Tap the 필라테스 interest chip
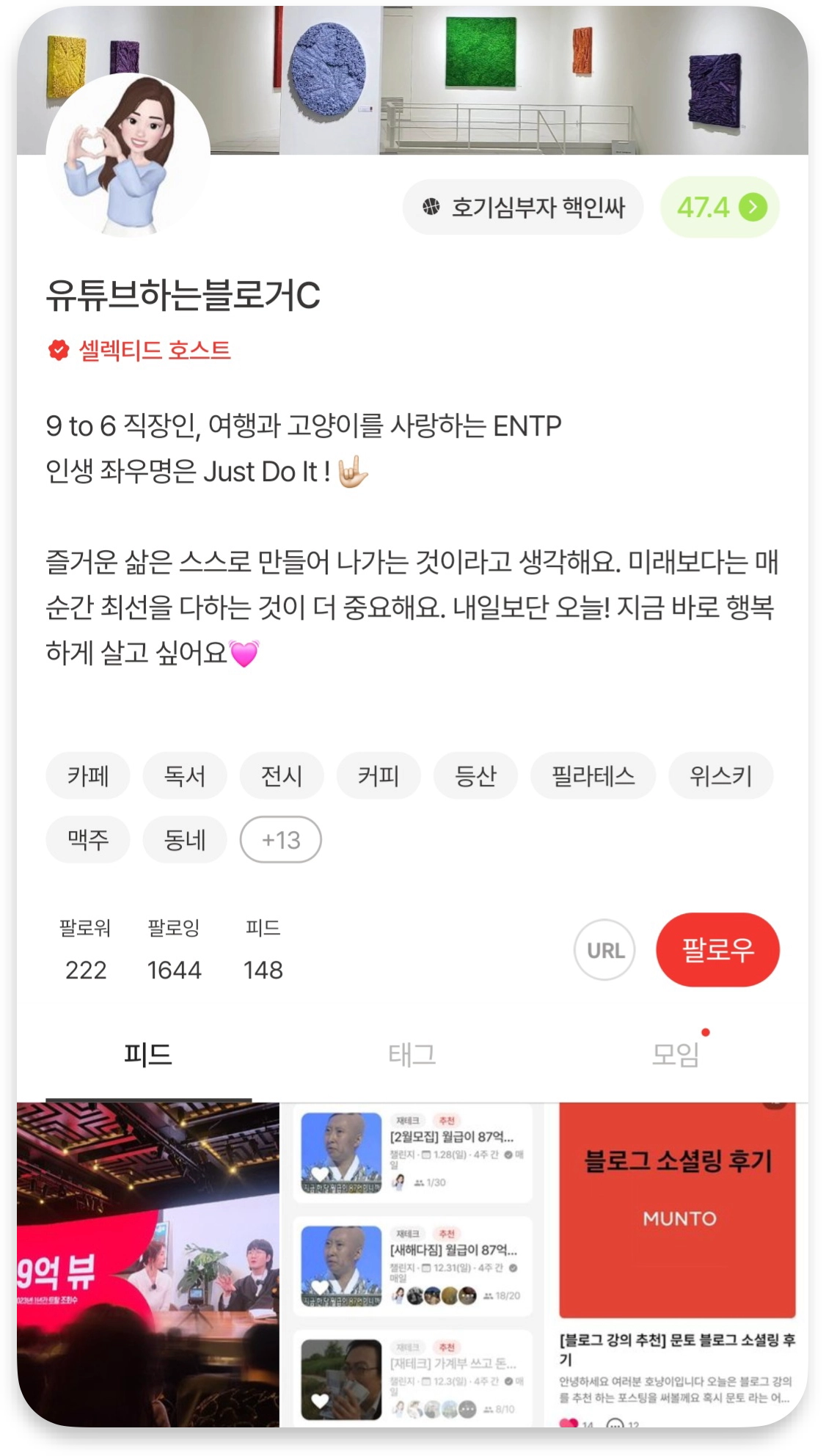This screenshot has width=826, height=1456. (x=593, y=776)
